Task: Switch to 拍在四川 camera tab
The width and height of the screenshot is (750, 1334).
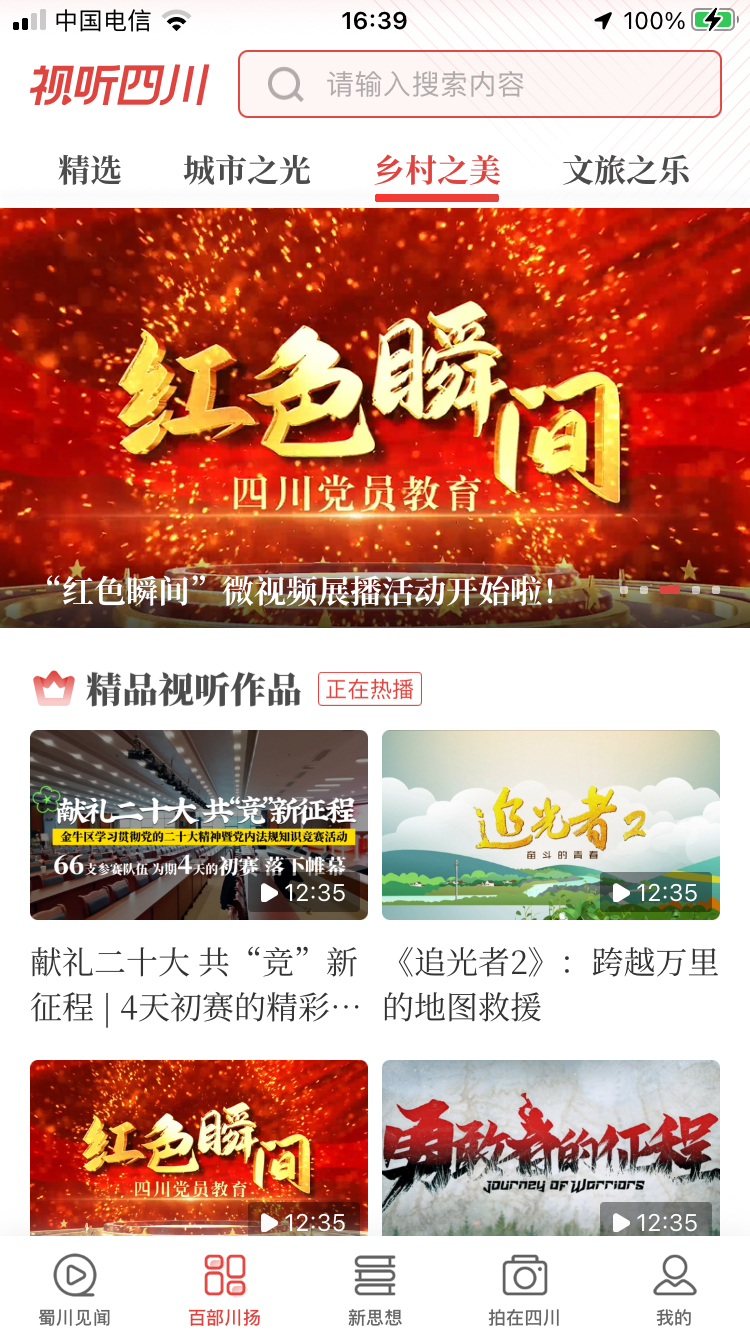Action: [x=524, y=1289]
